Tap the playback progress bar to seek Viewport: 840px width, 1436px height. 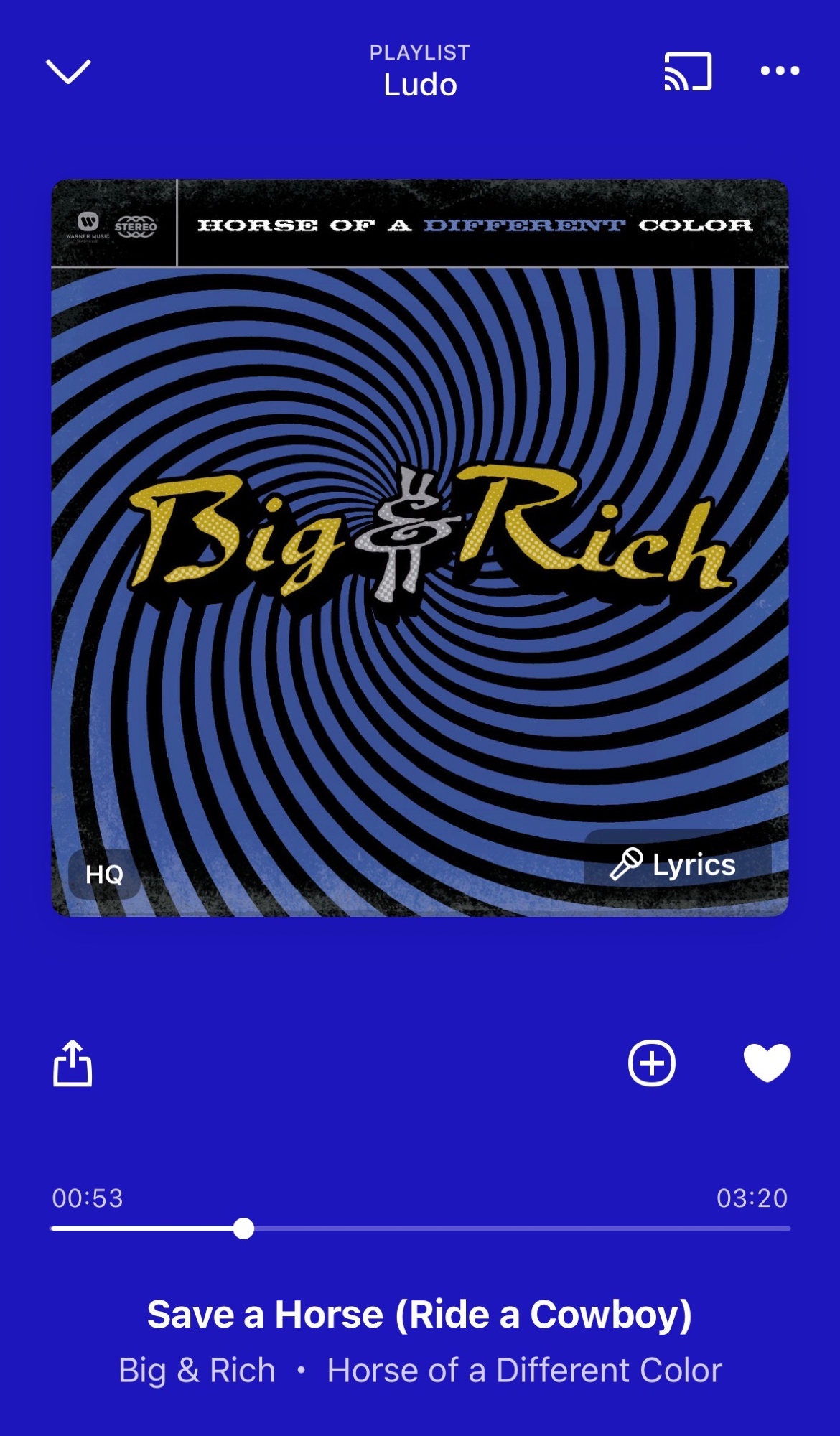(x=503, y=1228)
